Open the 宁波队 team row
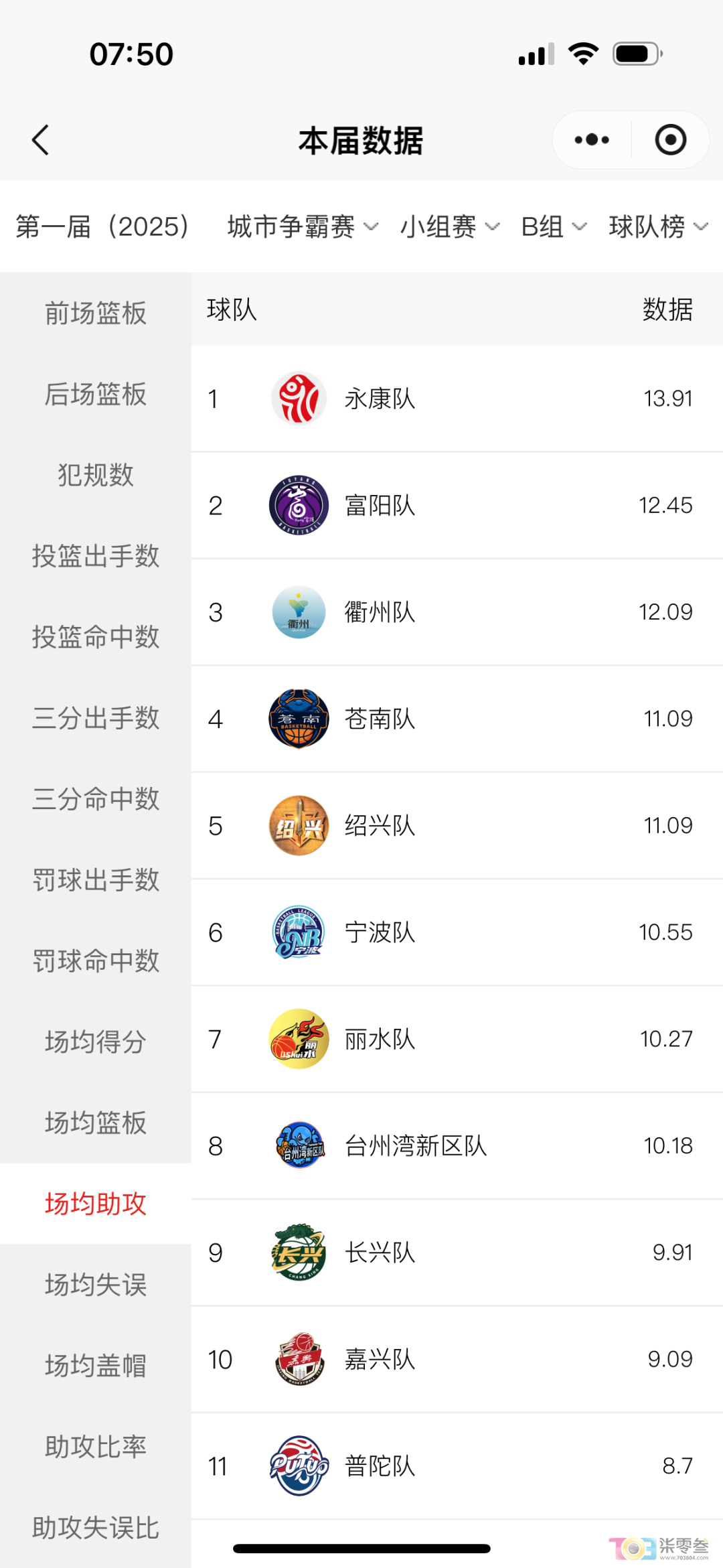Image resolution: width=723 pixels, height=1568 pixels. pos(457,932)
